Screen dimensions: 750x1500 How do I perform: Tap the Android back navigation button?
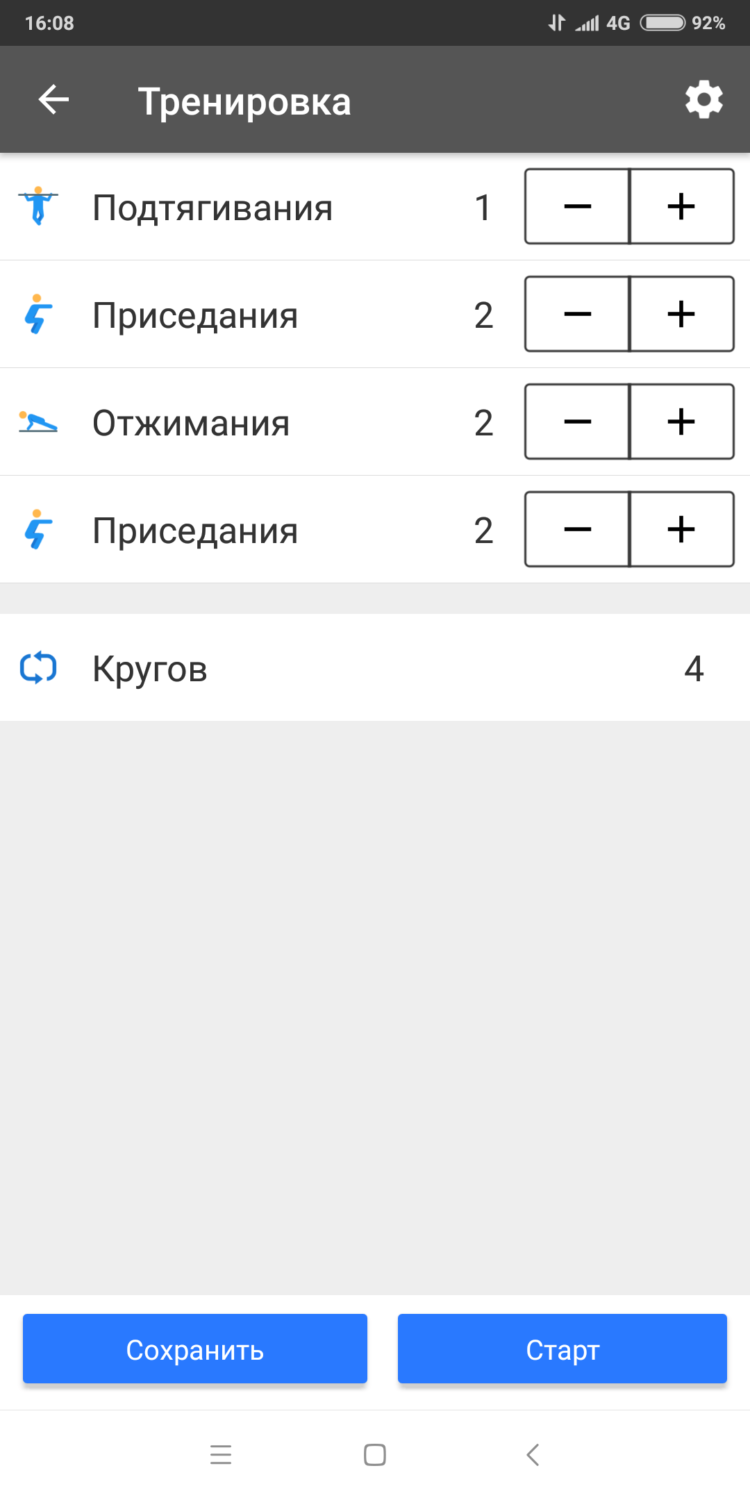(532, 1455)
